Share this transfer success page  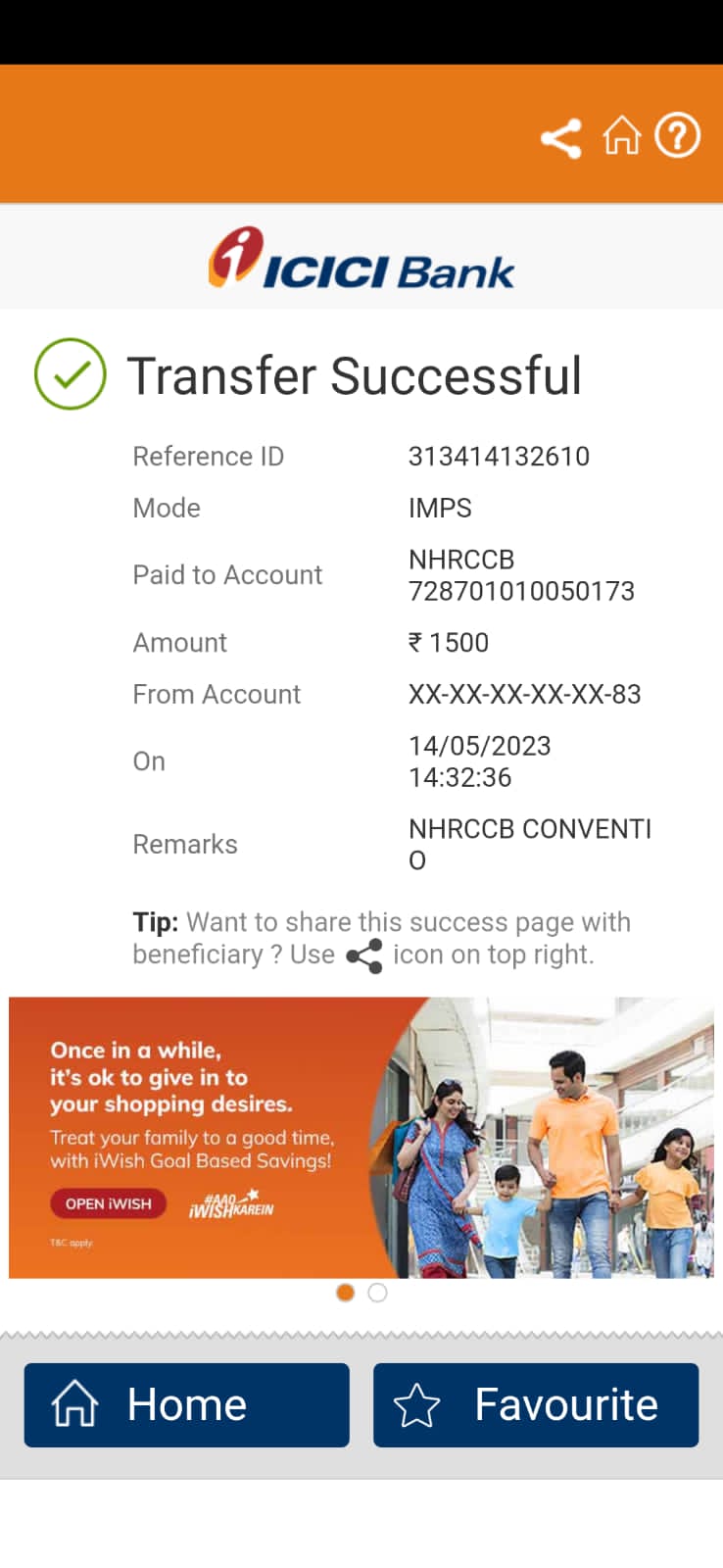coord(560,138)
